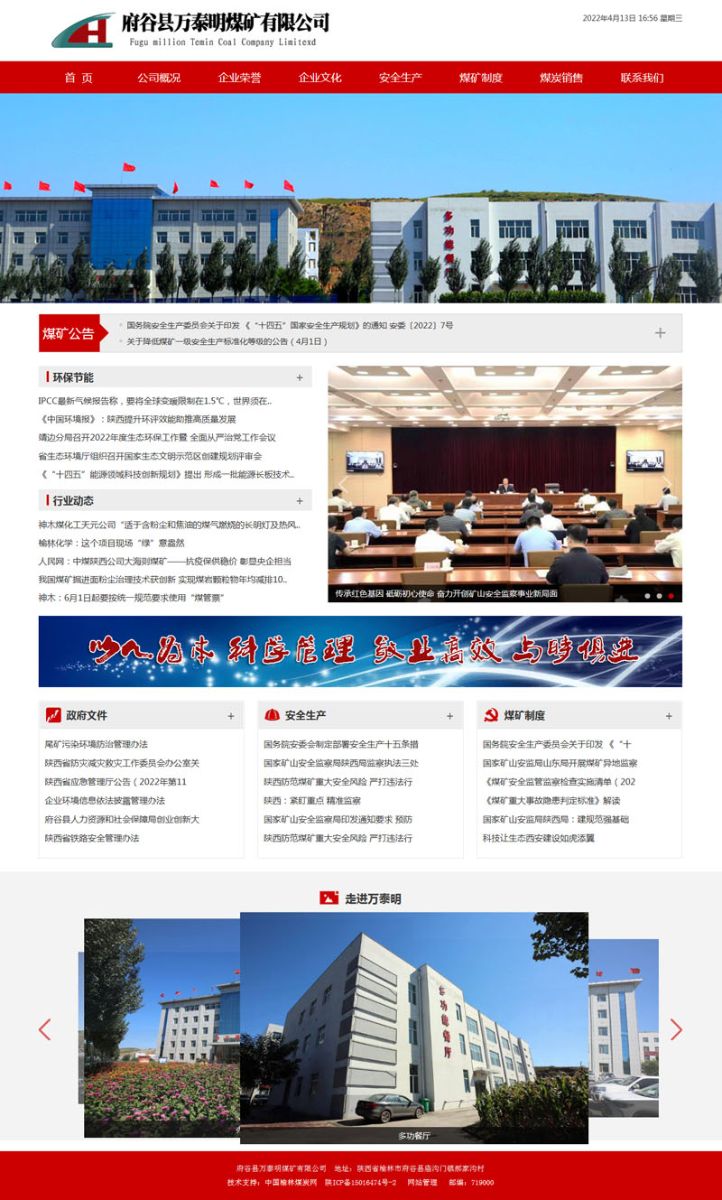Image resolution: width=722 pixels, height=1200 pixels.
Task: Expand the 政府文件 section with plus
Action: [231, 716]
